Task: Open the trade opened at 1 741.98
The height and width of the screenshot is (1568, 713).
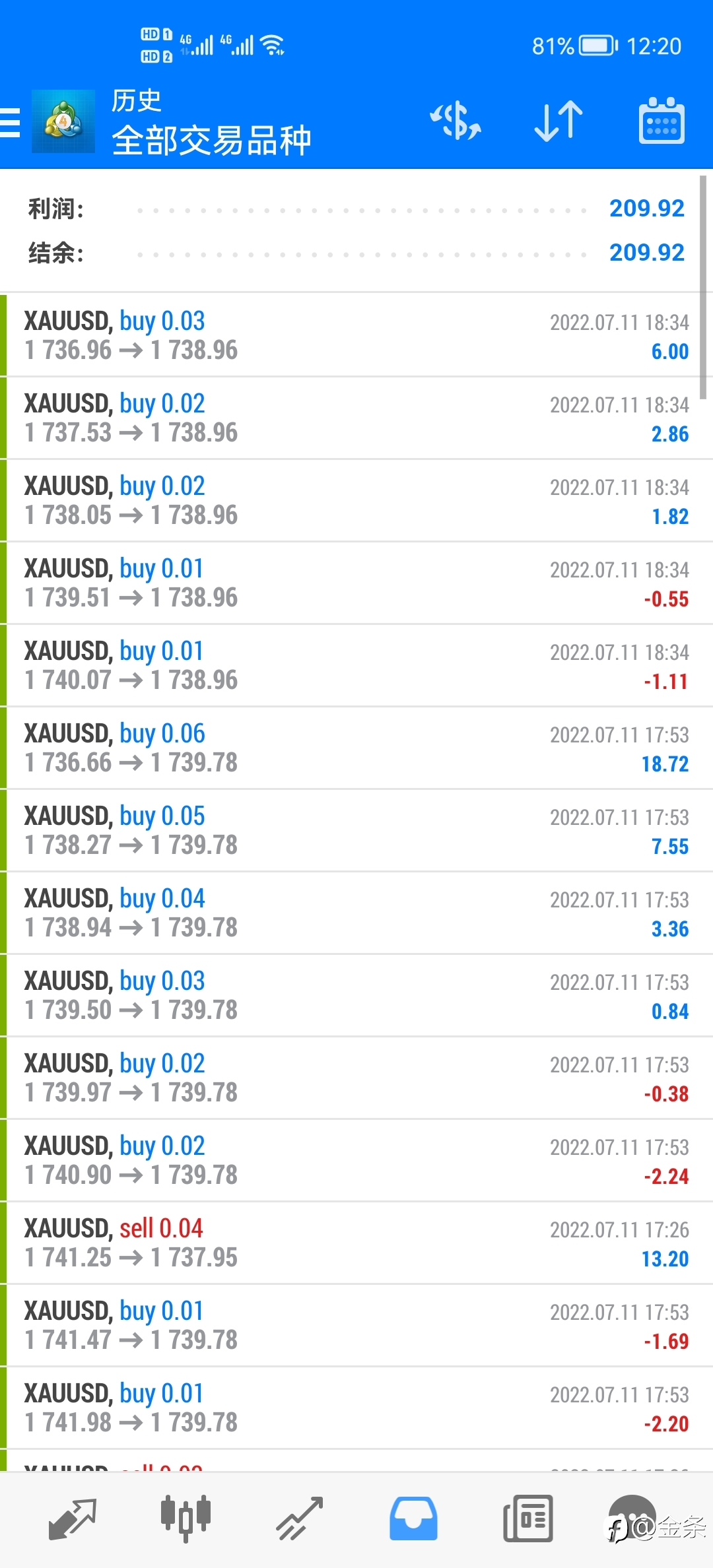Action: point(356,1408)
